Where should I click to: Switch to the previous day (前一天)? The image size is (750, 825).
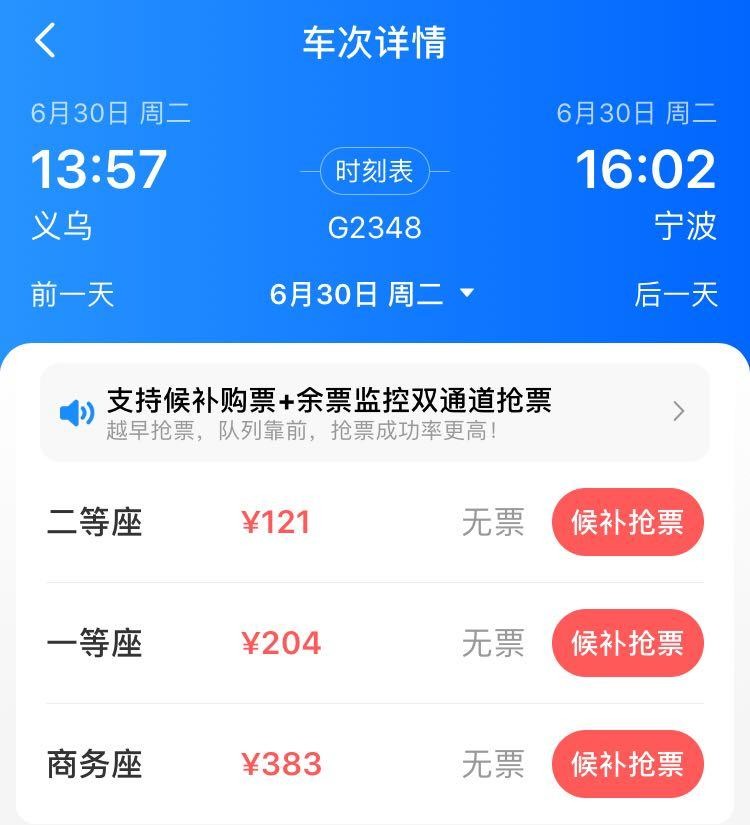73,294
